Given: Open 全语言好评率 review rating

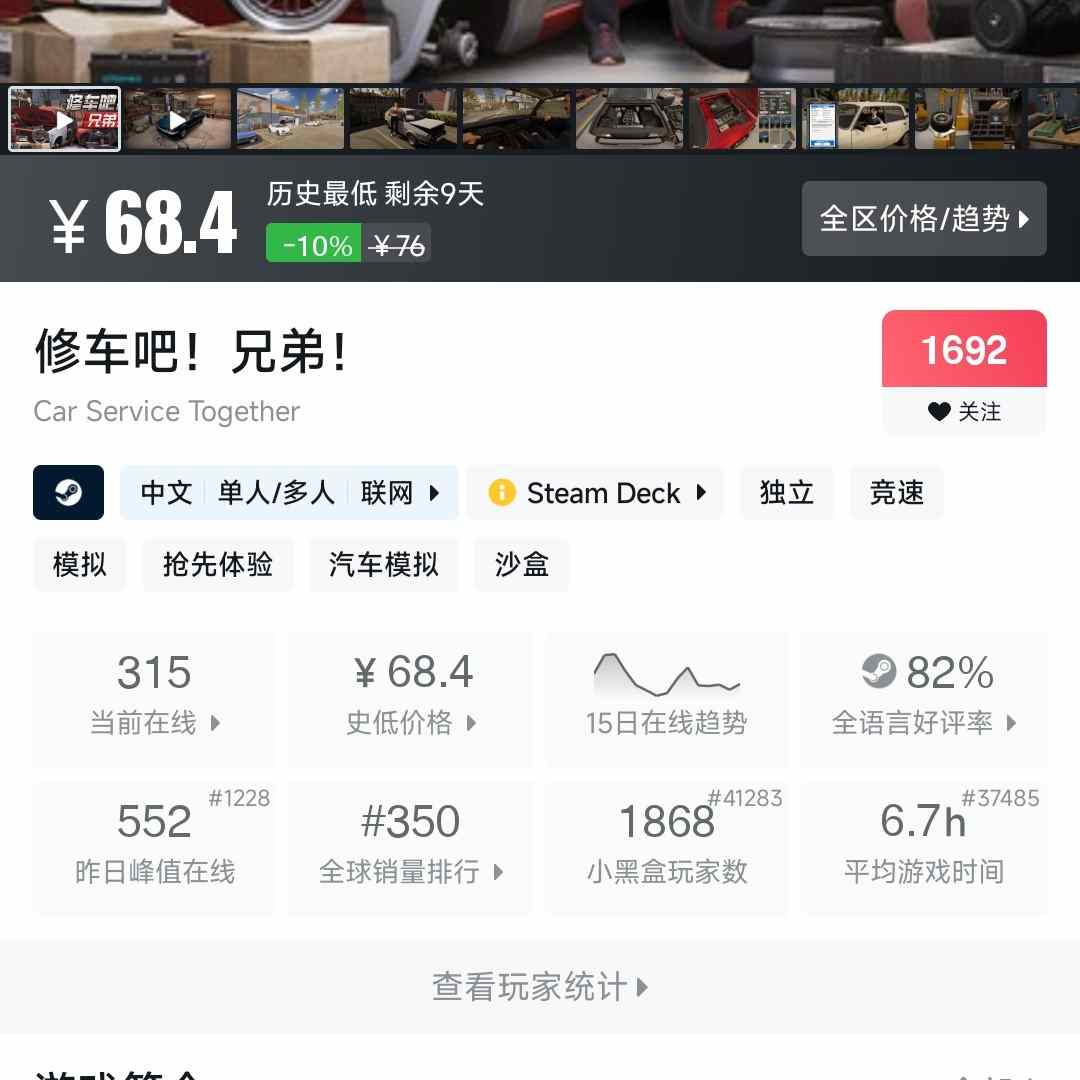Looking at the screenshot, I should click(x=923, y=698).
